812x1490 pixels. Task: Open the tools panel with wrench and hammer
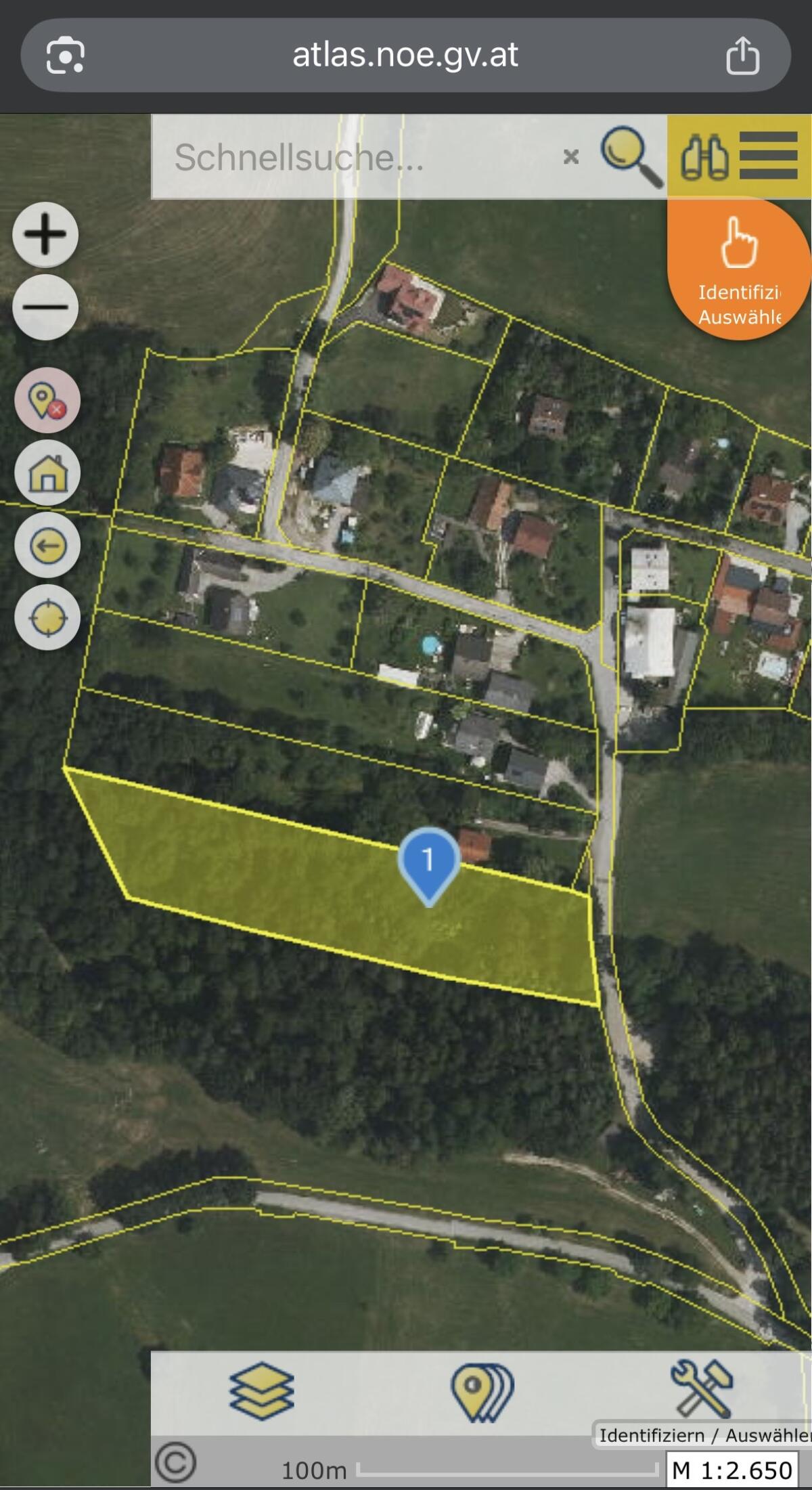pos(702,1389)
